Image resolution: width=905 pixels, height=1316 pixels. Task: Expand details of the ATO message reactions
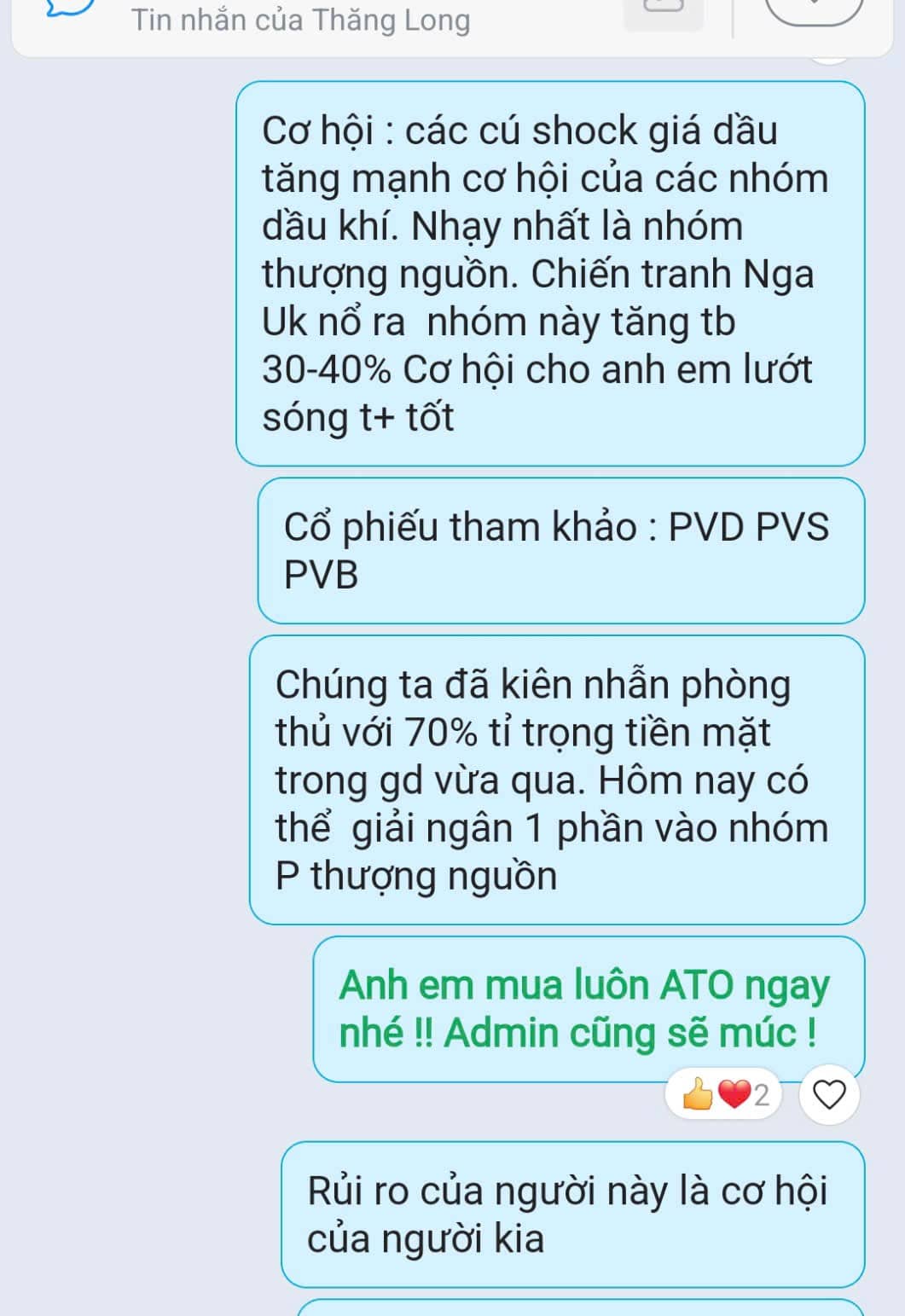(x=762, y=1094)
